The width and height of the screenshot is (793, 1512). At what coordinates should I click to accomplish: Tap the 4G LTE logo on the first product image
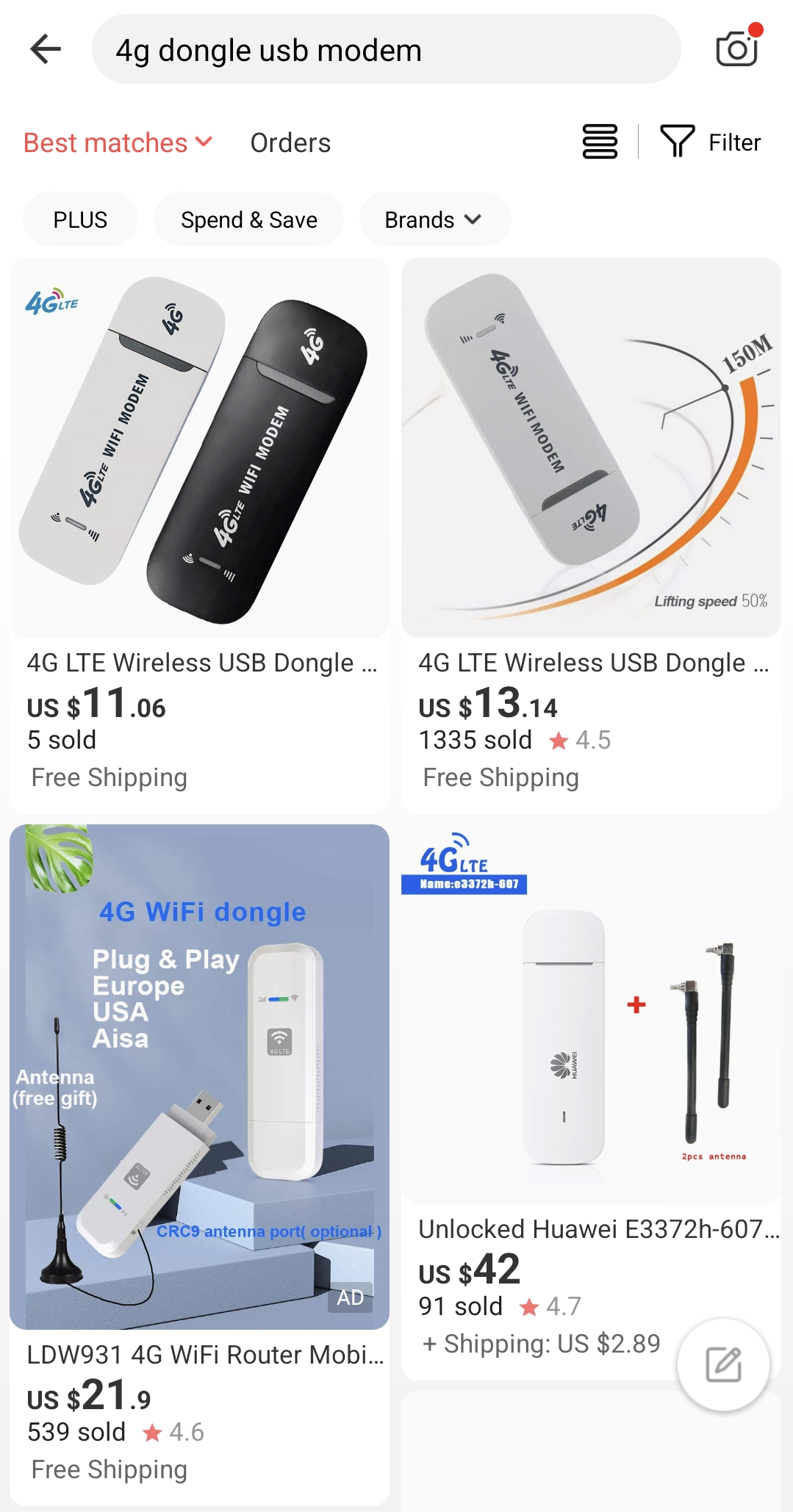pos(50,300)
